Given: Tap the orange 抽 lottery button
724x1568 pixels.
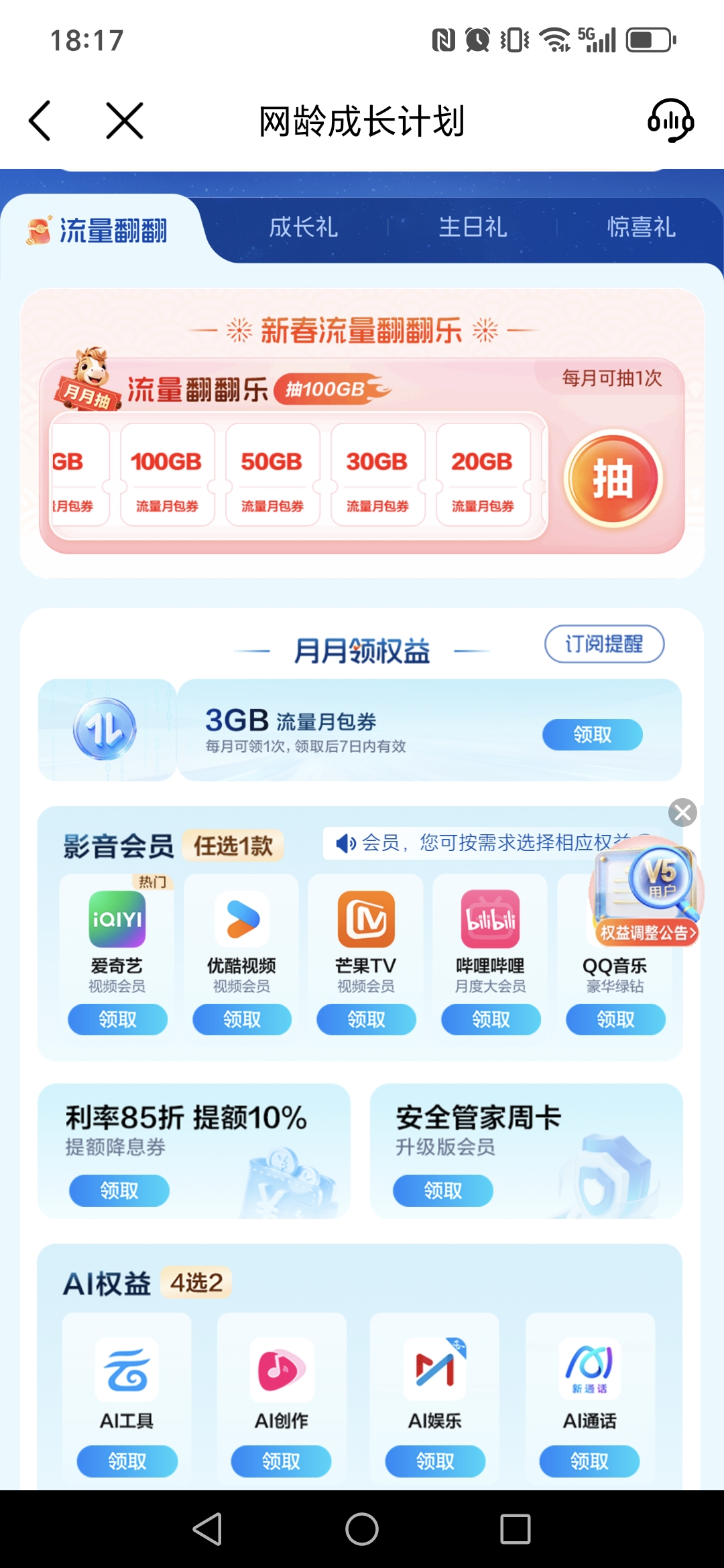Looking at the screenshot, I should tap(613, 479).
